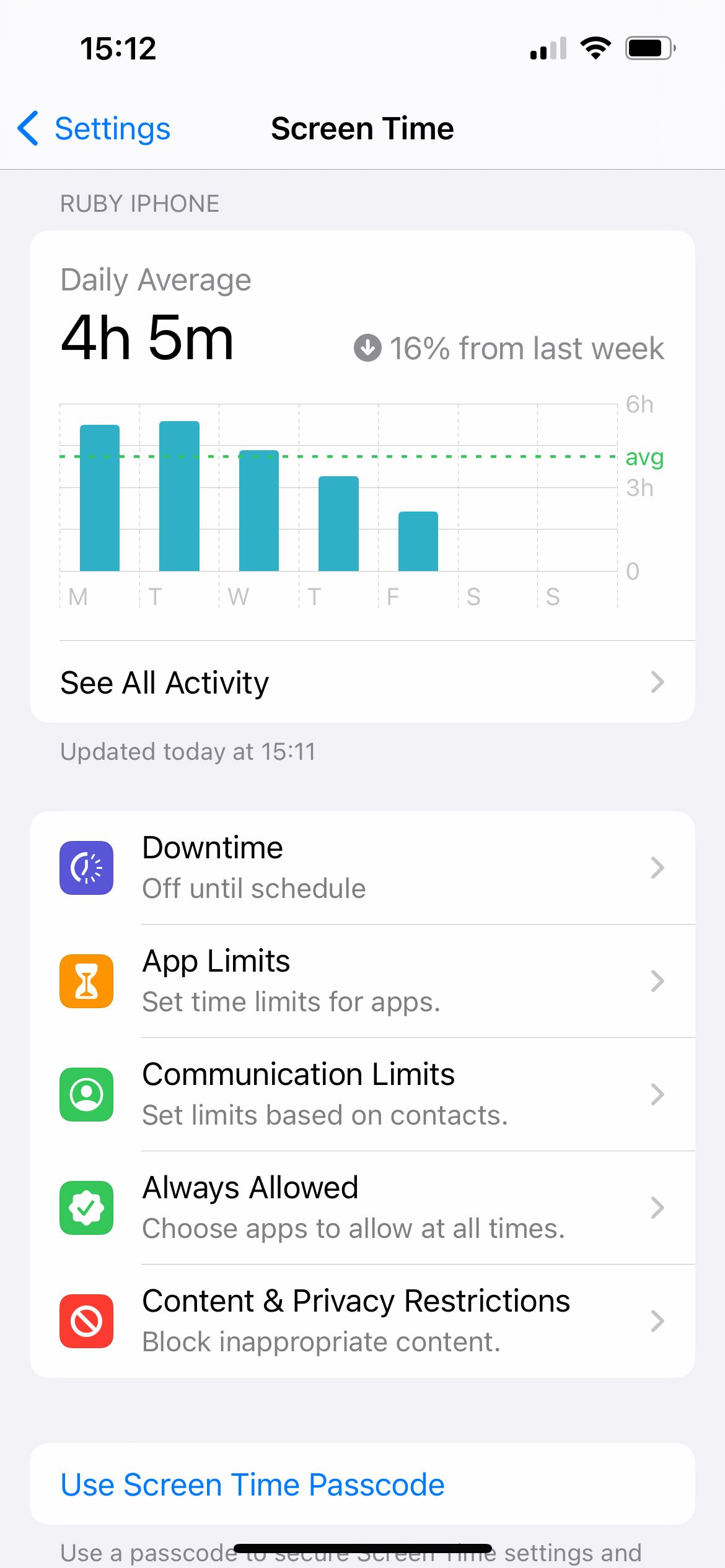Tap the orange App Limits hourglass icon
Screen dimensions: 725x1568
coord(87,981)
